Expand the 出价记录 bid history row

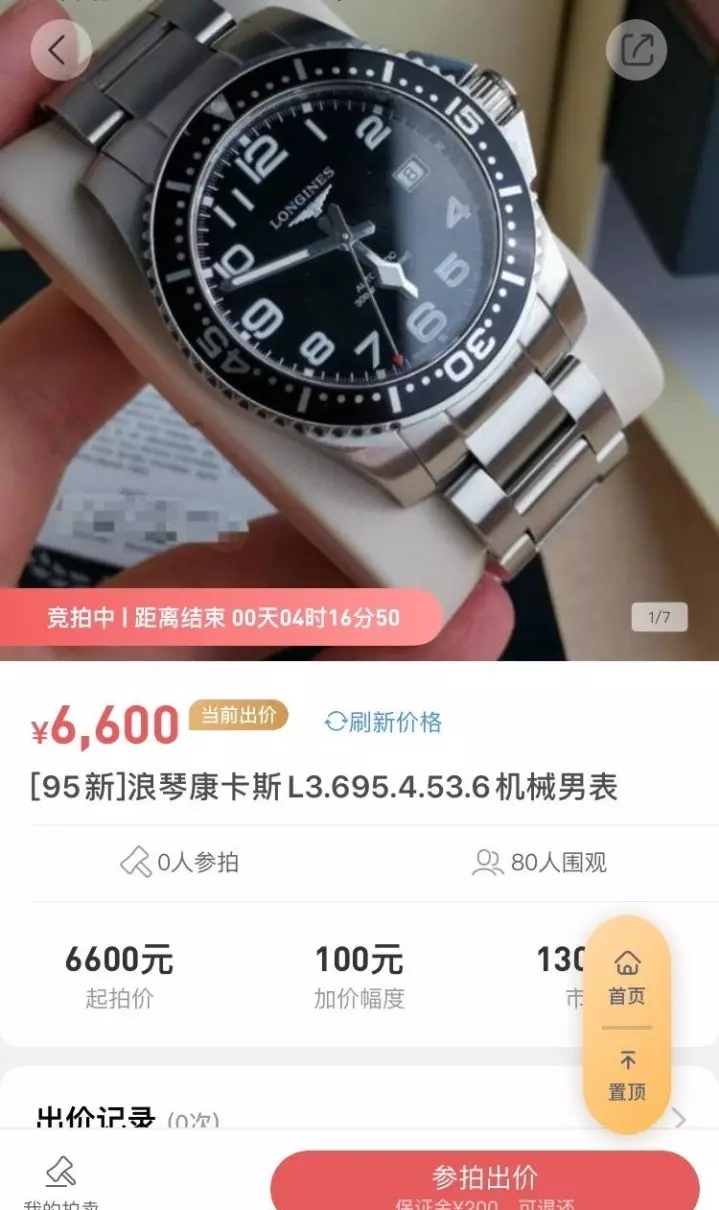359,1117
